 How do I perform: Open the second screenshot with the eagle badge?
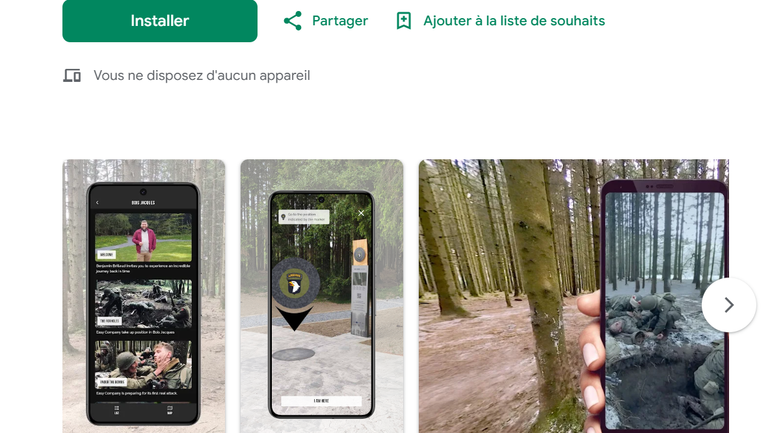[321, 296]
